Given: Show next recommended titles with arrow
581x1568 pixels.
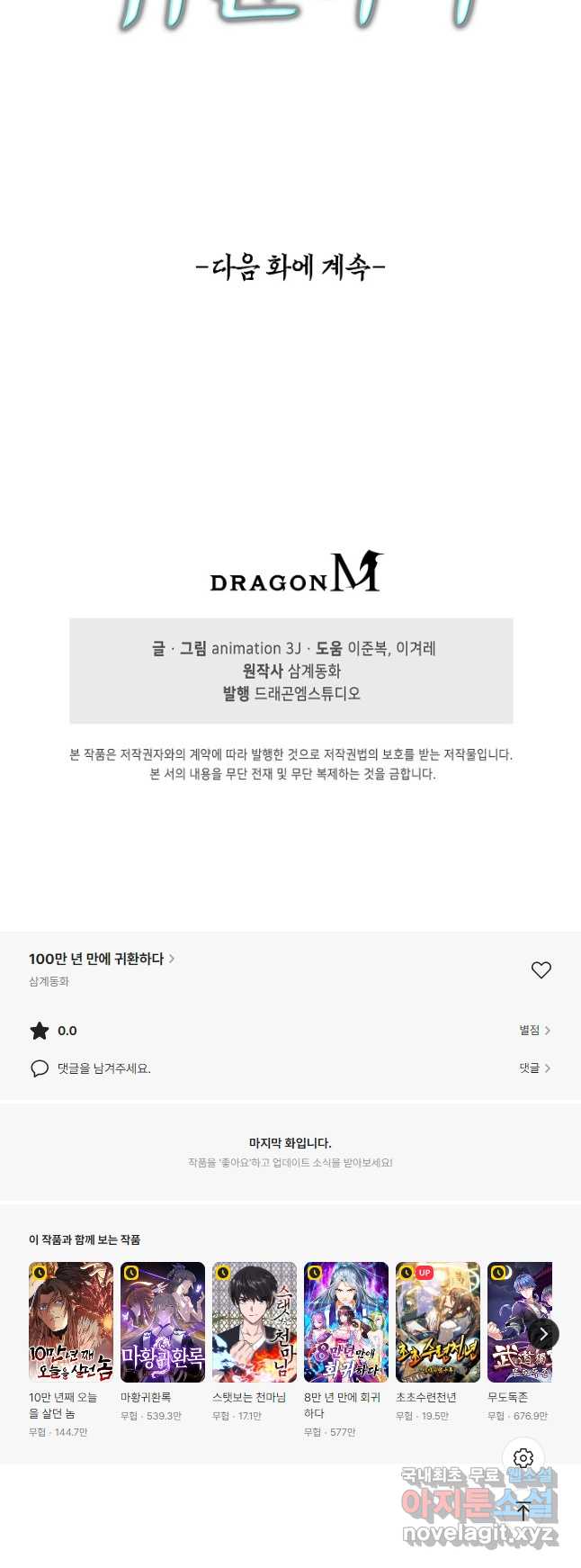Looking at the screenshot, I should [543, 1334].
